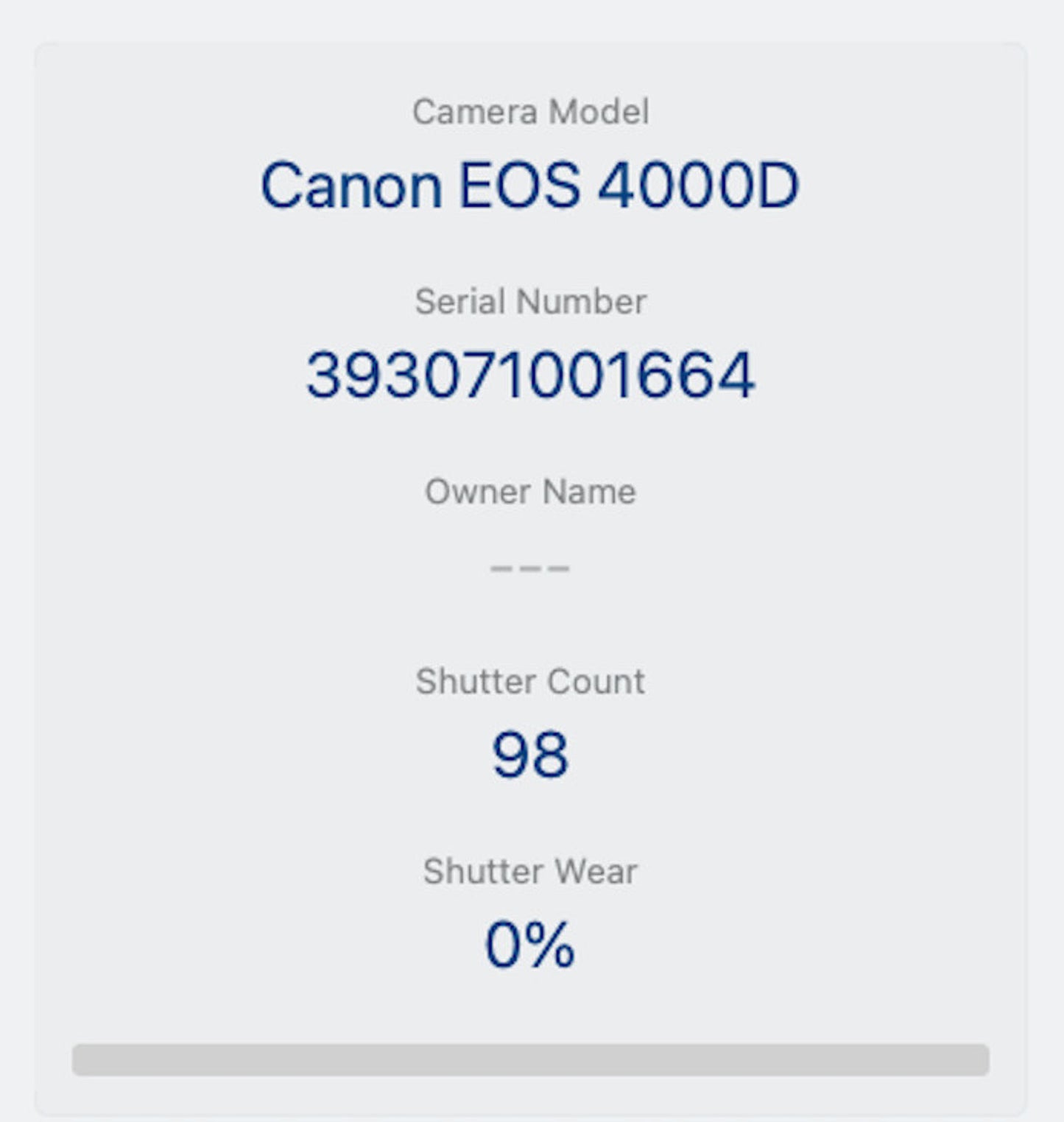Click the area below Shutter Wear percentage

[x=532, y=1001]
